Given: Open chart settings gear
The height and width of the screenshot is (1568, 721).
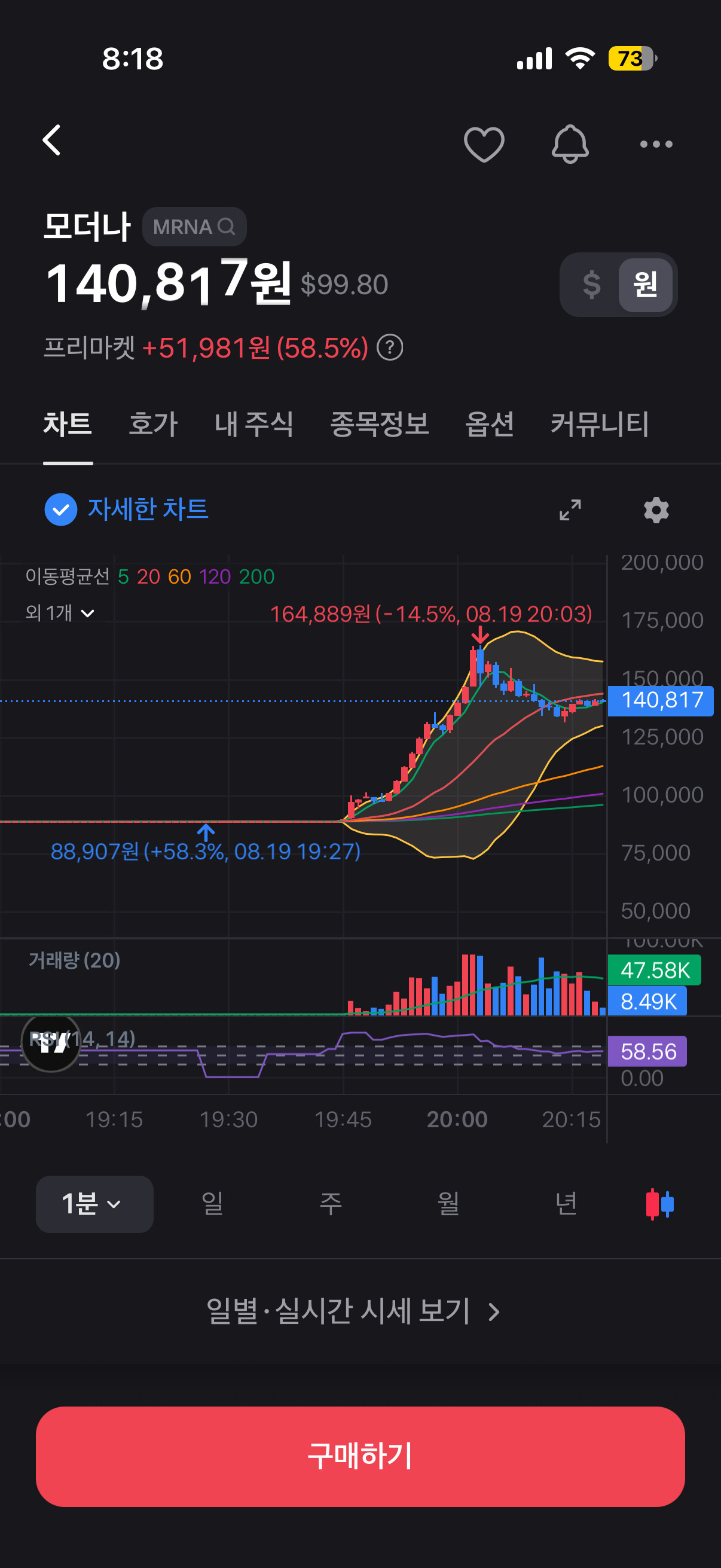Looking at the screenshot, I should pyautogui.click(x=656, y=510).
